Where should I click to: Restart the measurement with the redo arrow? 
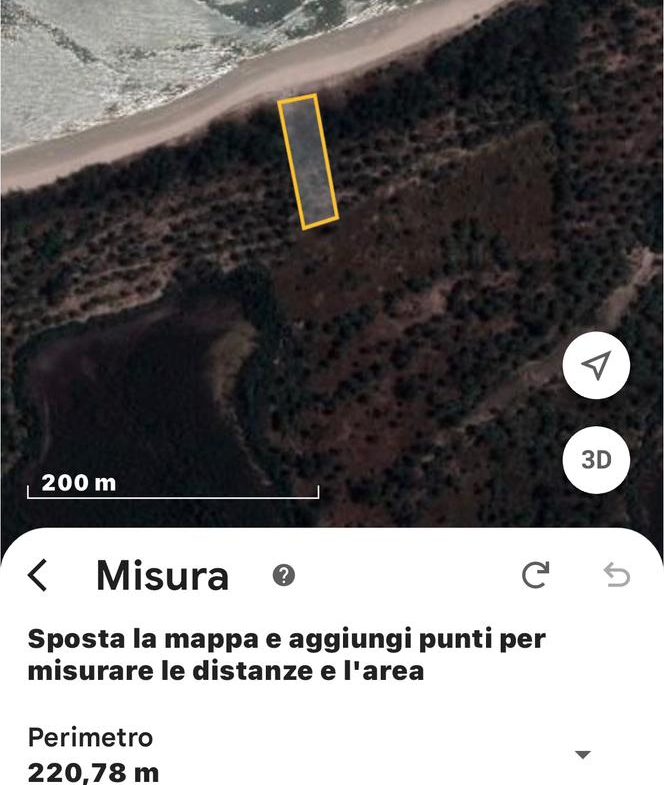(536, 575)
